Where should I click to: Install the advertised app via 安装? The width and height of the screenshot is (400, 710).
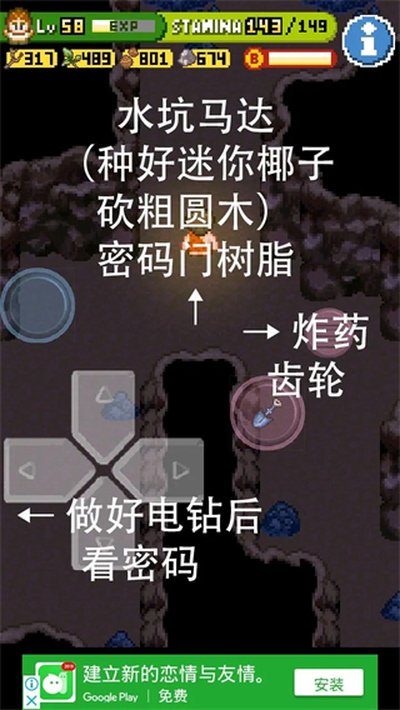coord(329,682)
